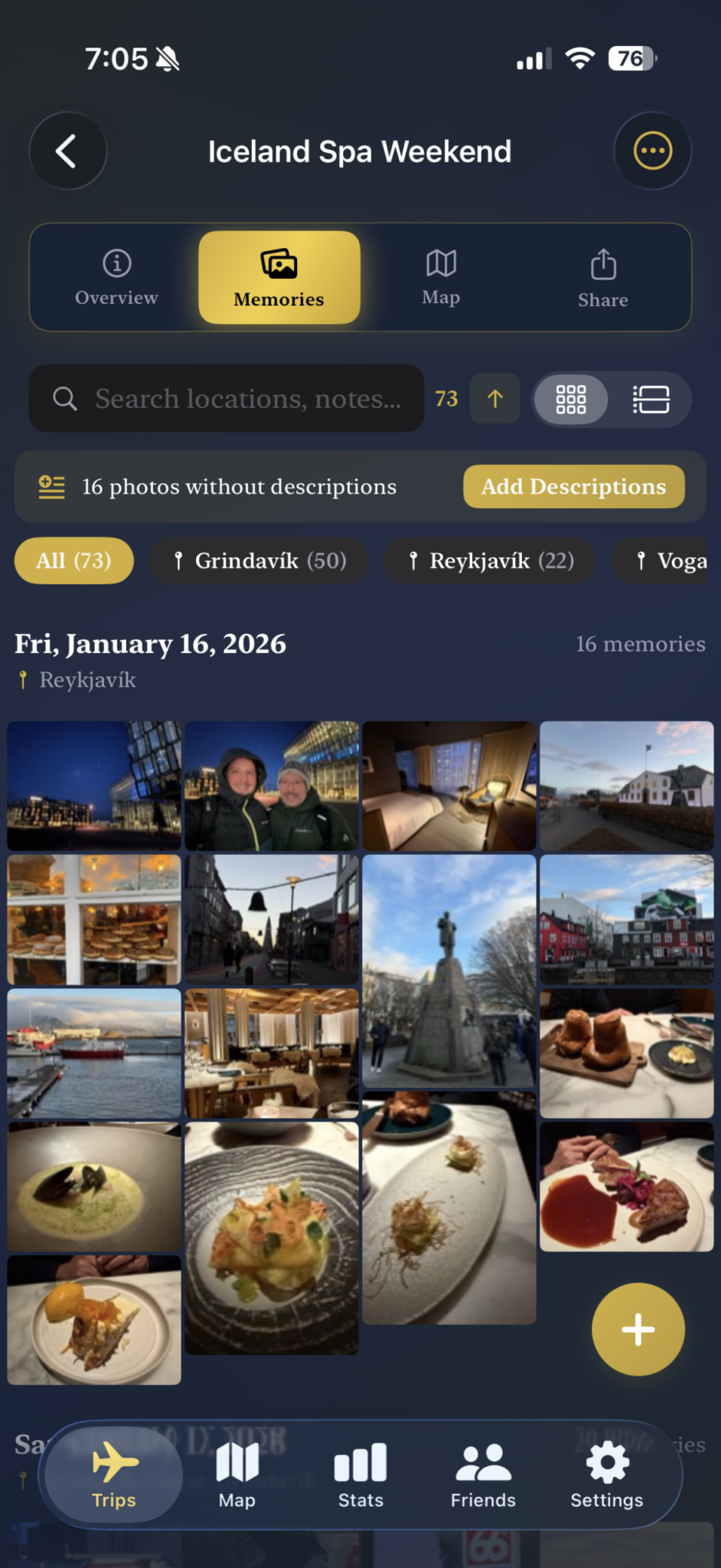The height and width of the screenshot is (1568, 721).
Task: Add a new memory with plus button
Action: click(638, 1329)
